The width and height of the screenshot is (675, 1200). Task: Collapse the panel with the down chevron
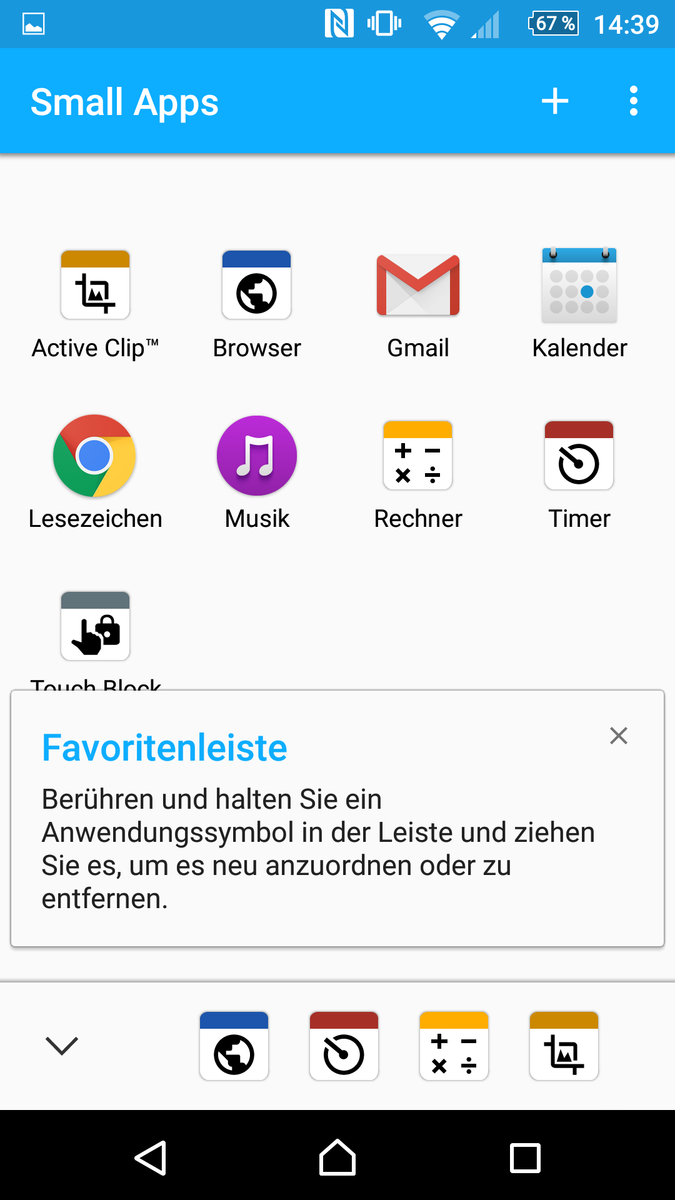click(x=62, y=1045)
